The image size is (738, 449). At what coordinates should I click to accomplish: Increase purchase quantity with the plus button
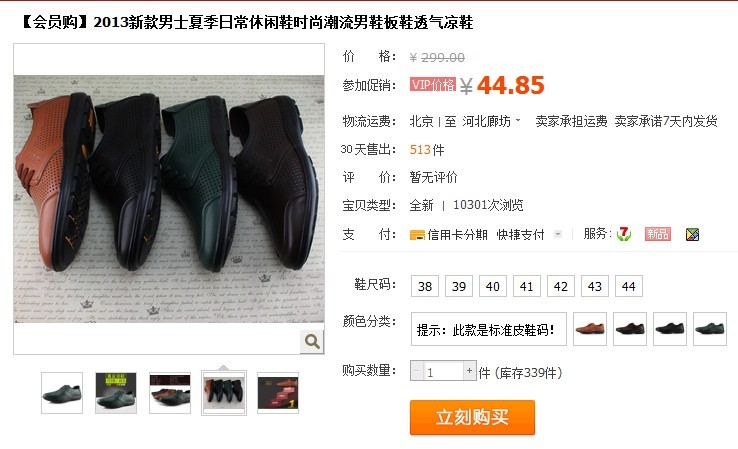coord(469,371)
